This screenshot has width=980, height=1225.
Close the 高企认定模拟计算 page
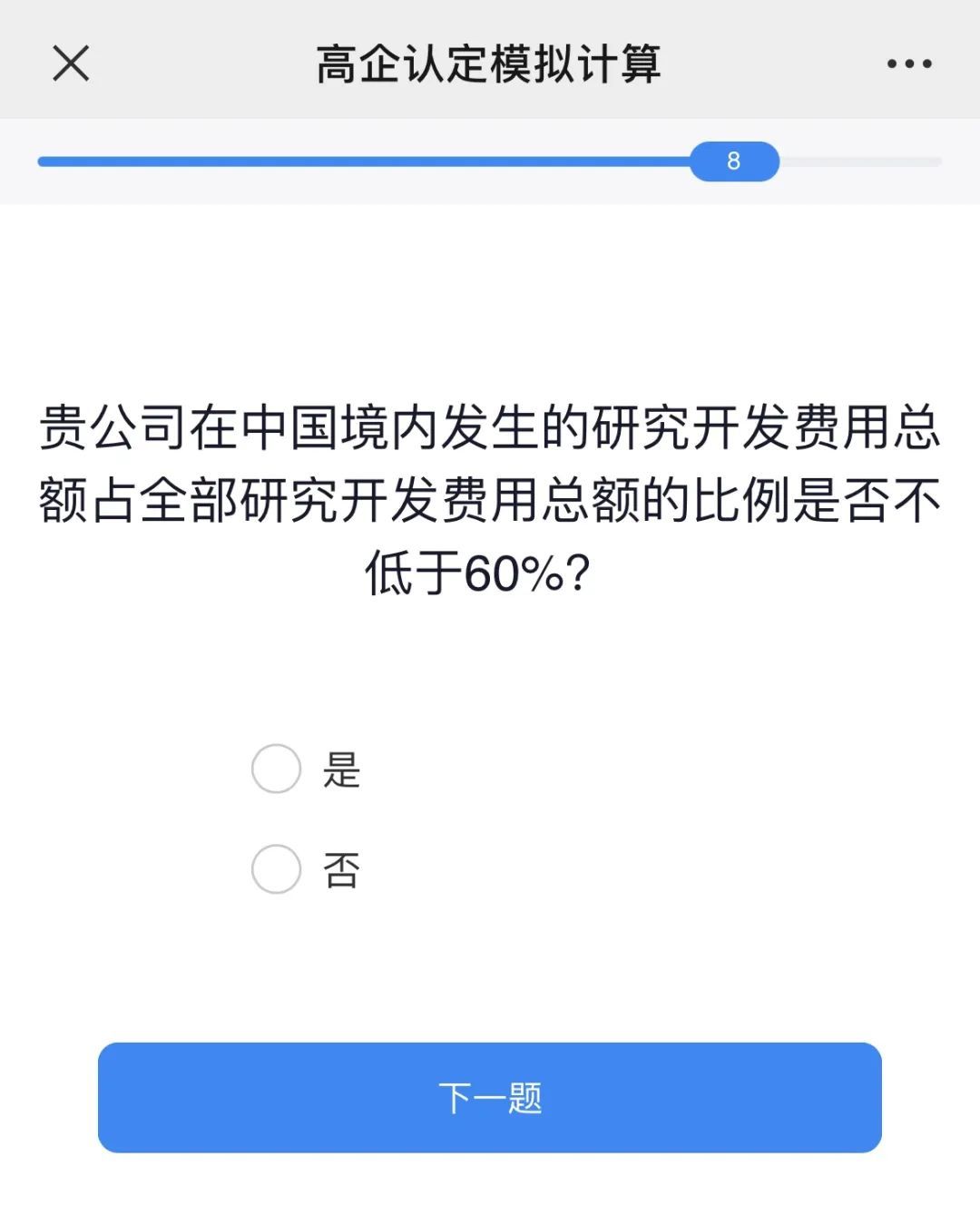[71, 64]
